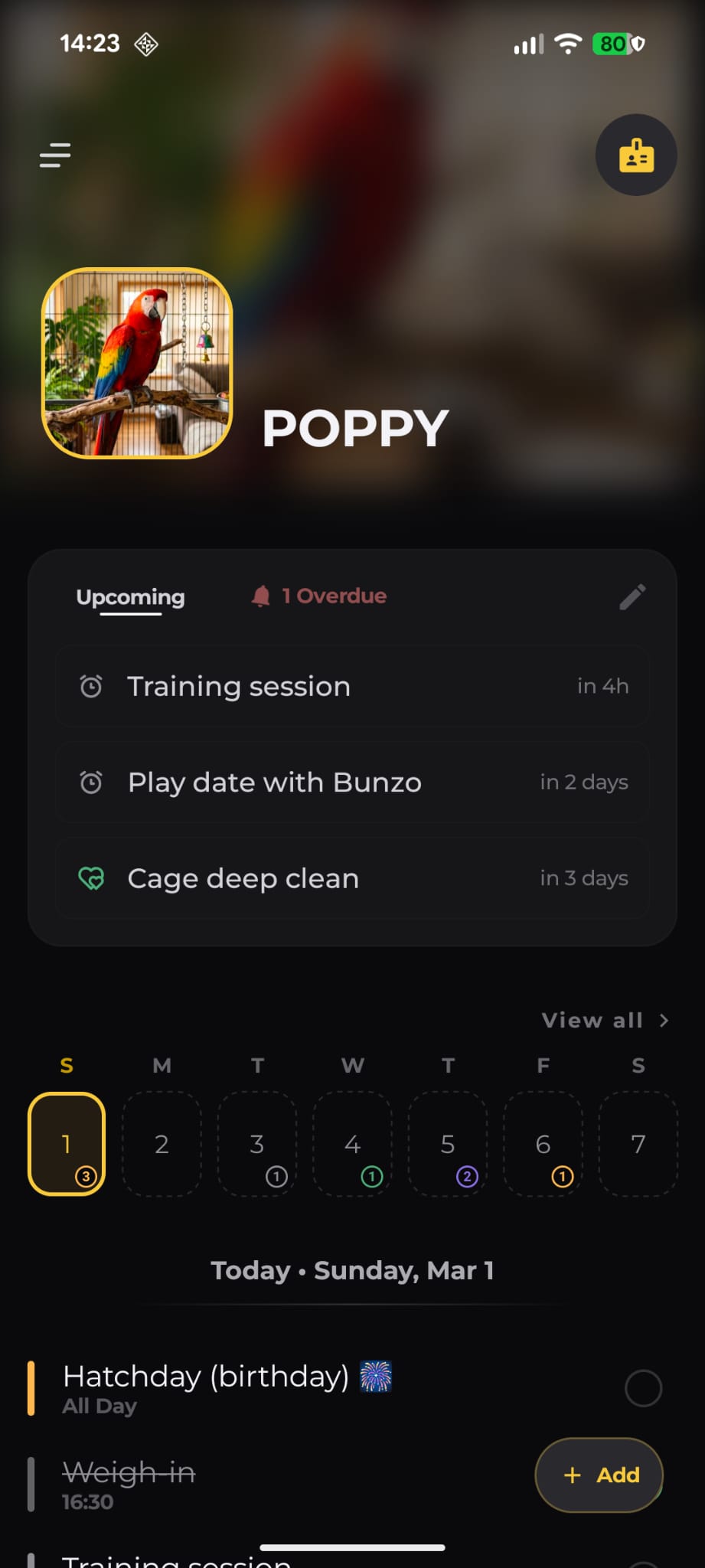Image resolution: width=705 pixels, height=1568 pixels.
Task: Add a new event
Action: pyautogui.click(x=599, y=1475)
